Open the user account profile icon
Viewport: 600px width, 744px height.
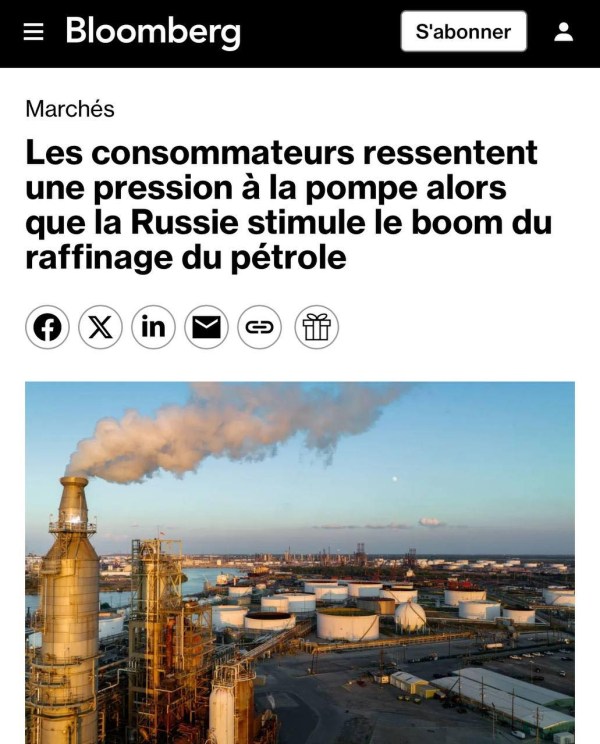click(x=564, y=32)
